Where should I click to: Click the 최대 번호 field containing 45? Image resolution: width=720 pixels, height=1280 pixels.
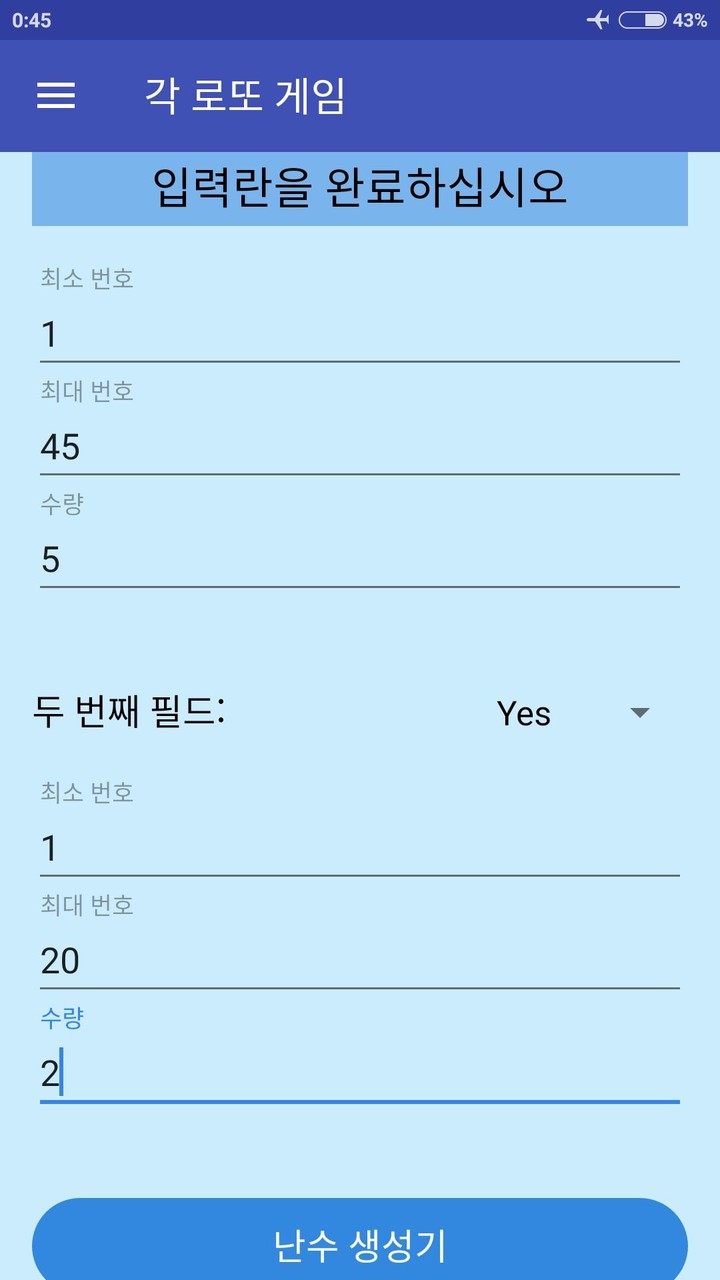click(x=360, y=447)
